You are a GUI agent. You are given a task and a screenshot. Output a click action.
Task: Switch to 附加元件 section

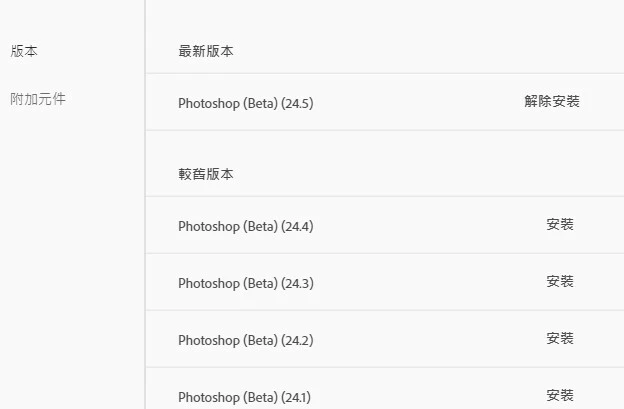(x=38, y=99)
